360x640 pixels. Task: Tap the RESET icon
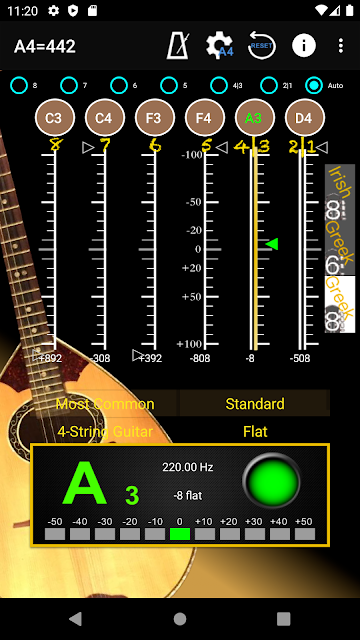click(x=262, y=46)
